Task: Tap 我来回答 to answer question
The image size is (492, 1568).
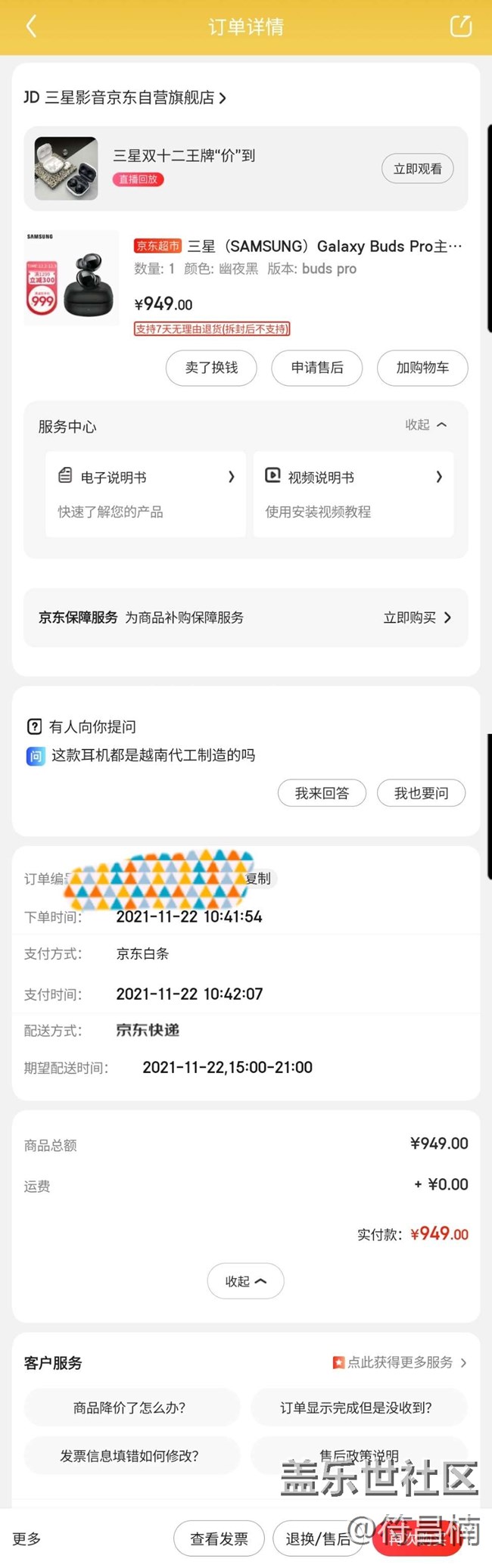Action: 322,793
